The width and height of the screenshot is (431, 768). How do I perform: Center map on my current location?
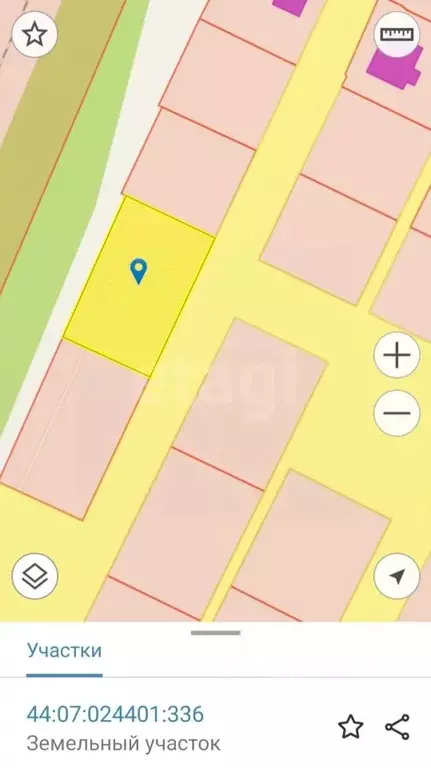(x=397, y=576)
